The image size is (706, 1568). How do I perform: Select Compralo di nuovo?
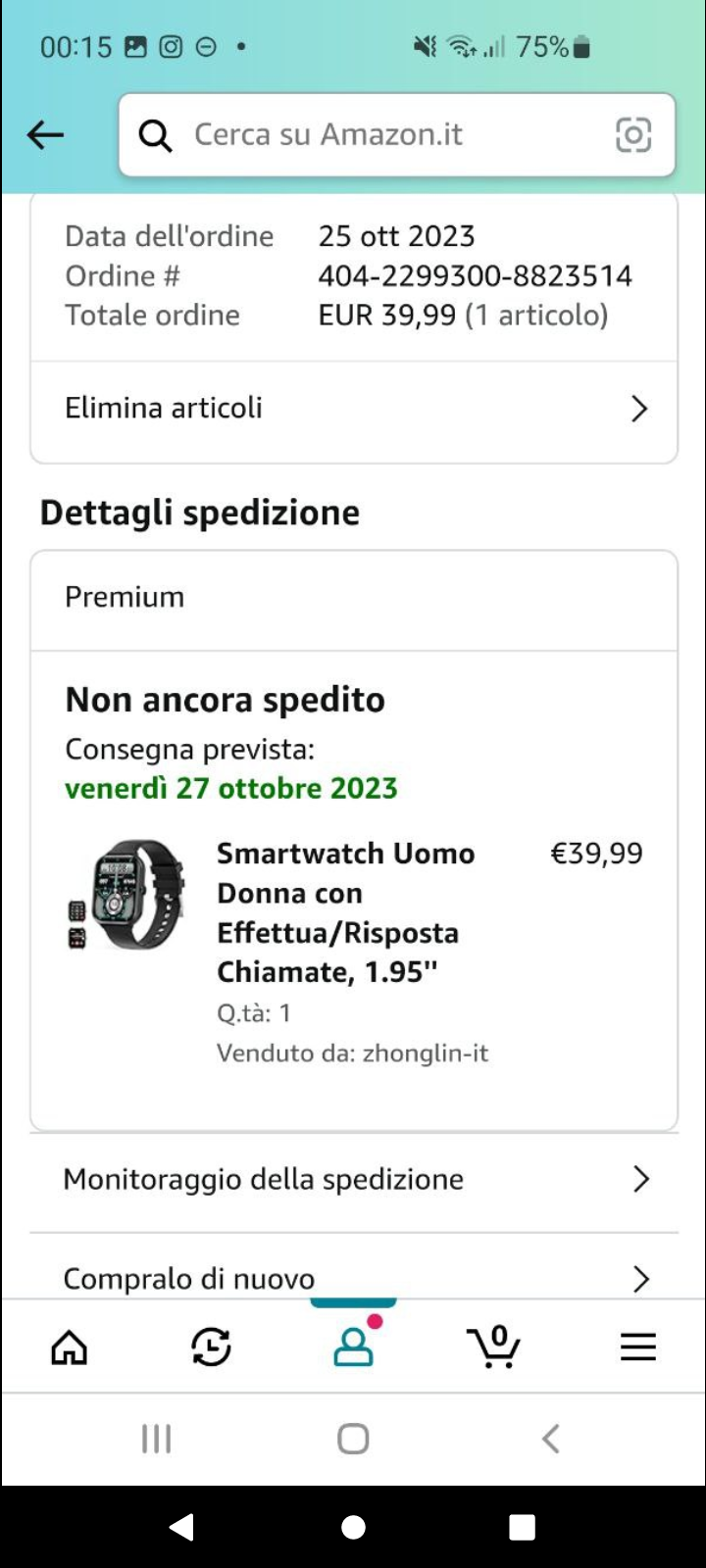click(x=353, y=1278)
